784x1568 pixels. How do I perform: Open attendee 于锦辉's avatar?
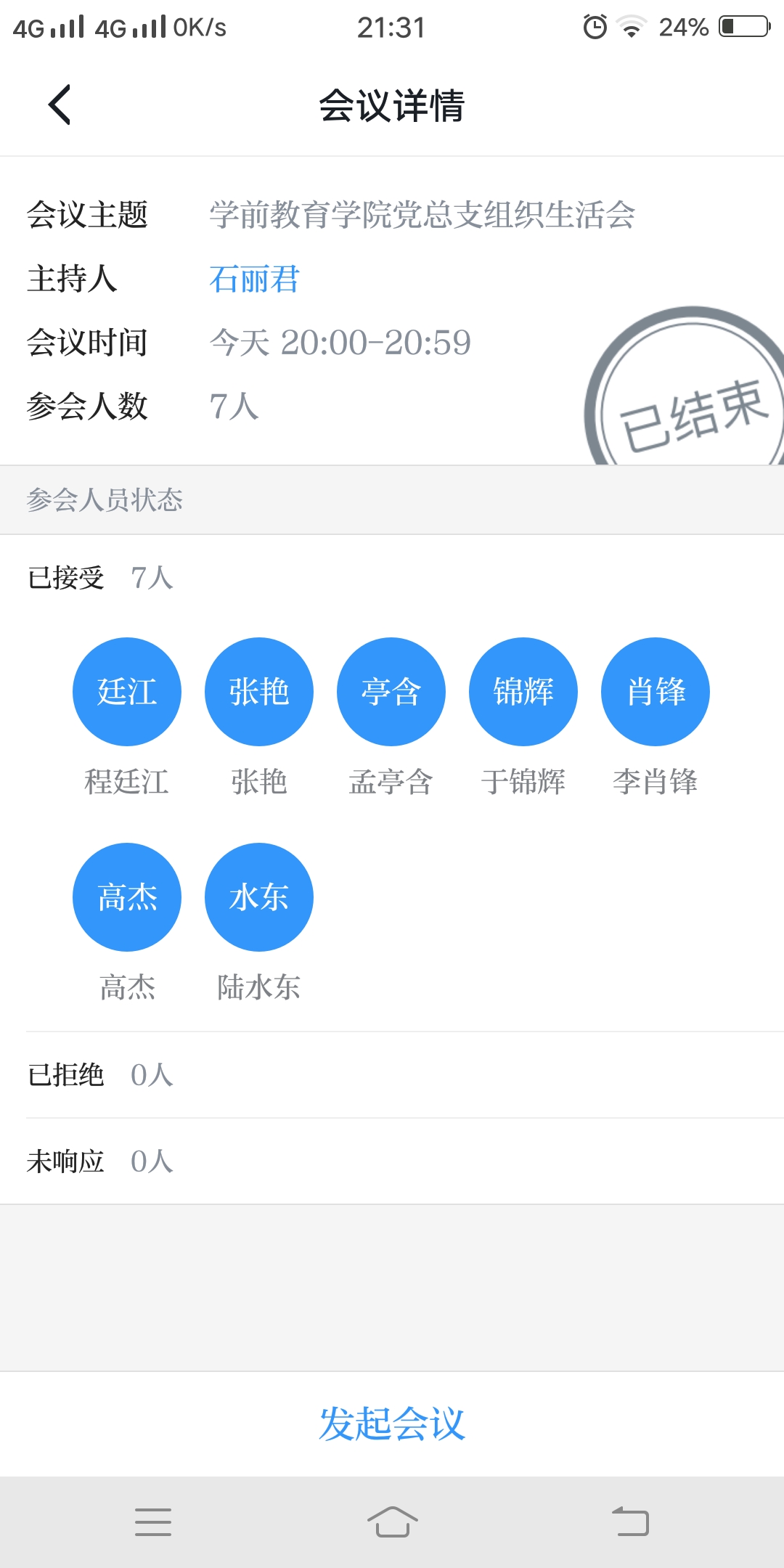pyautogui.click(x=523, y=692)
